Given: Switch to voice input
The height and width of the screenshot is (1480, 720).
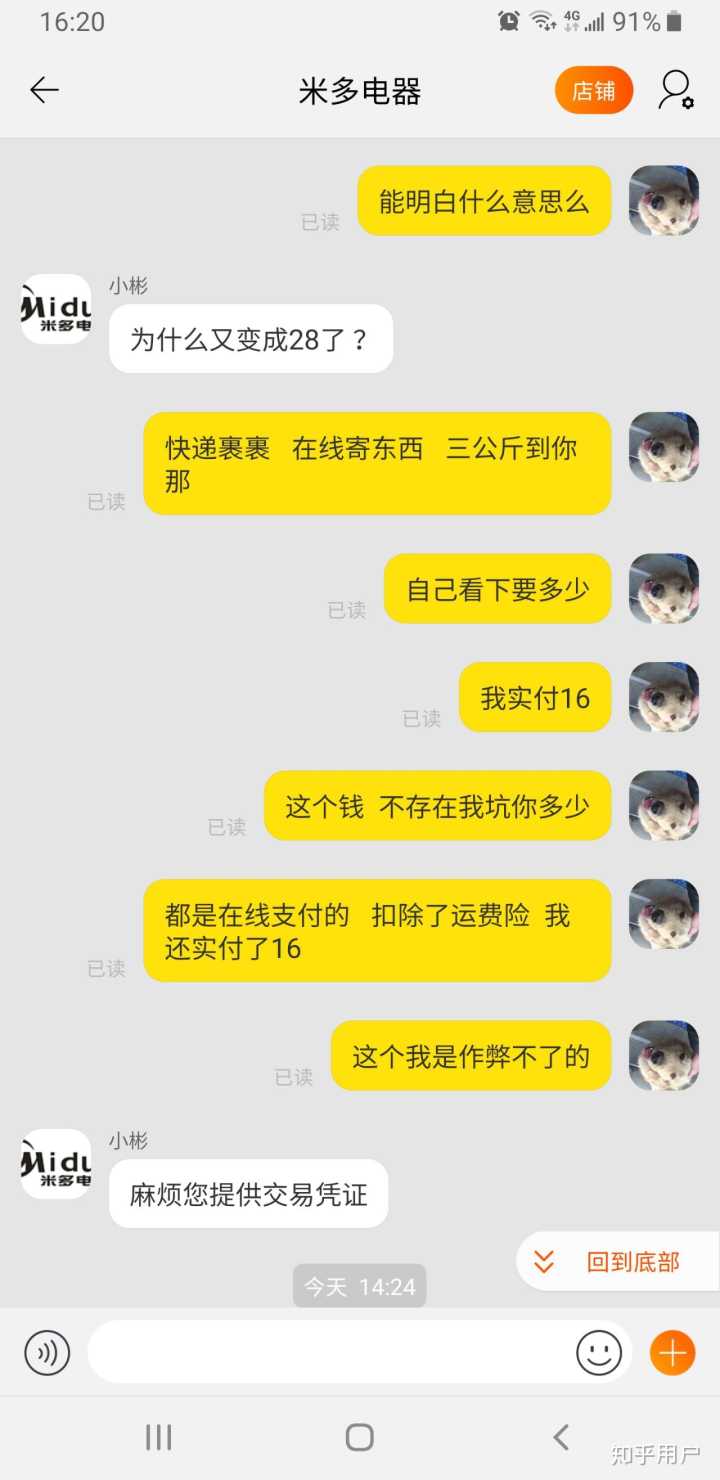Looking at the screenshot, I should [x=47, y=1353].
